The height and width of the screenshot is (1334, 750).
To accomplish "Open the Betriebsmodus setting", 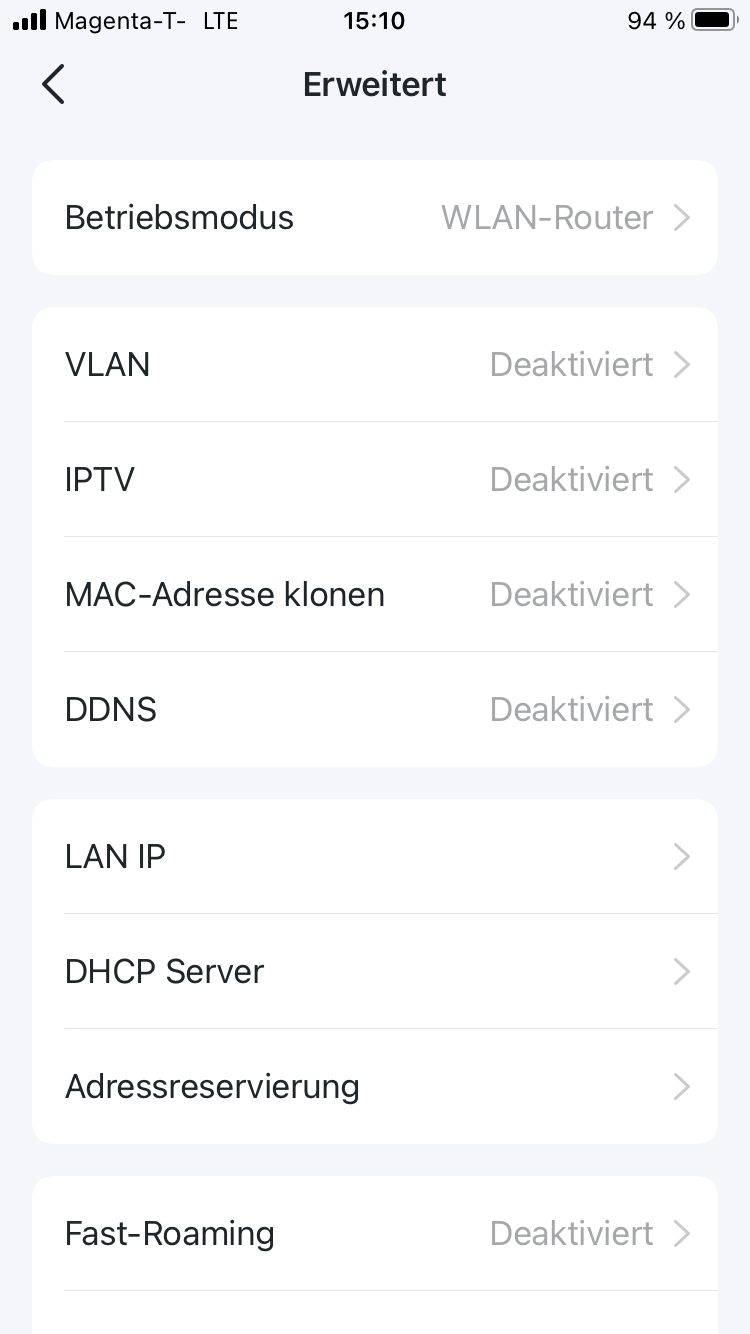I will point(375,218).
